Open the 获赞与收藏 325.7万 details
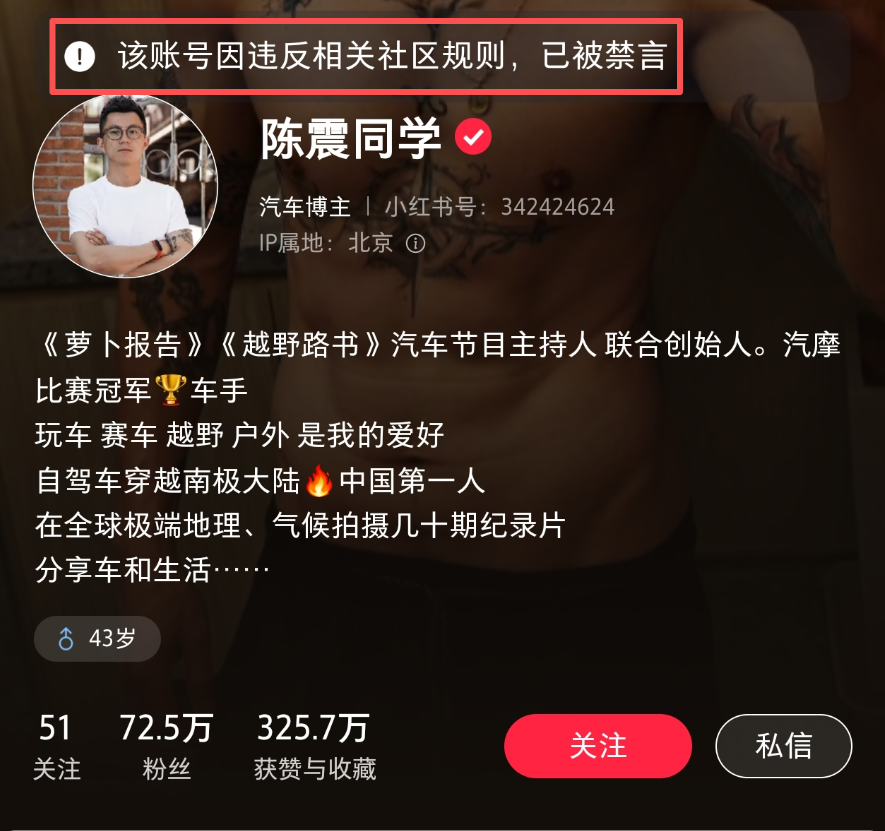The height and width of the screenshot is (831, 885). tap(314, 746)
